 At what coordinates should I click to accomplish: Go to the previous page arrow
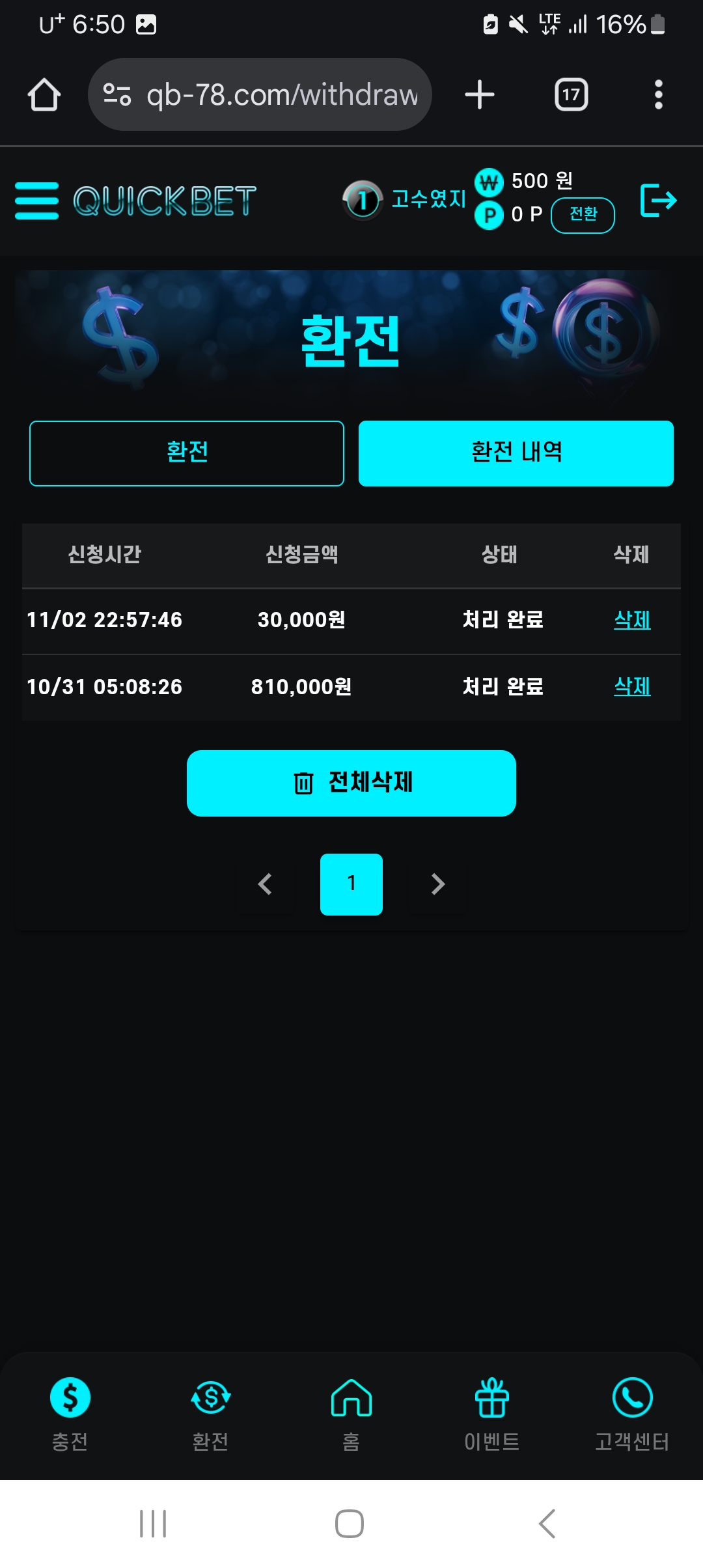point(265,884)
